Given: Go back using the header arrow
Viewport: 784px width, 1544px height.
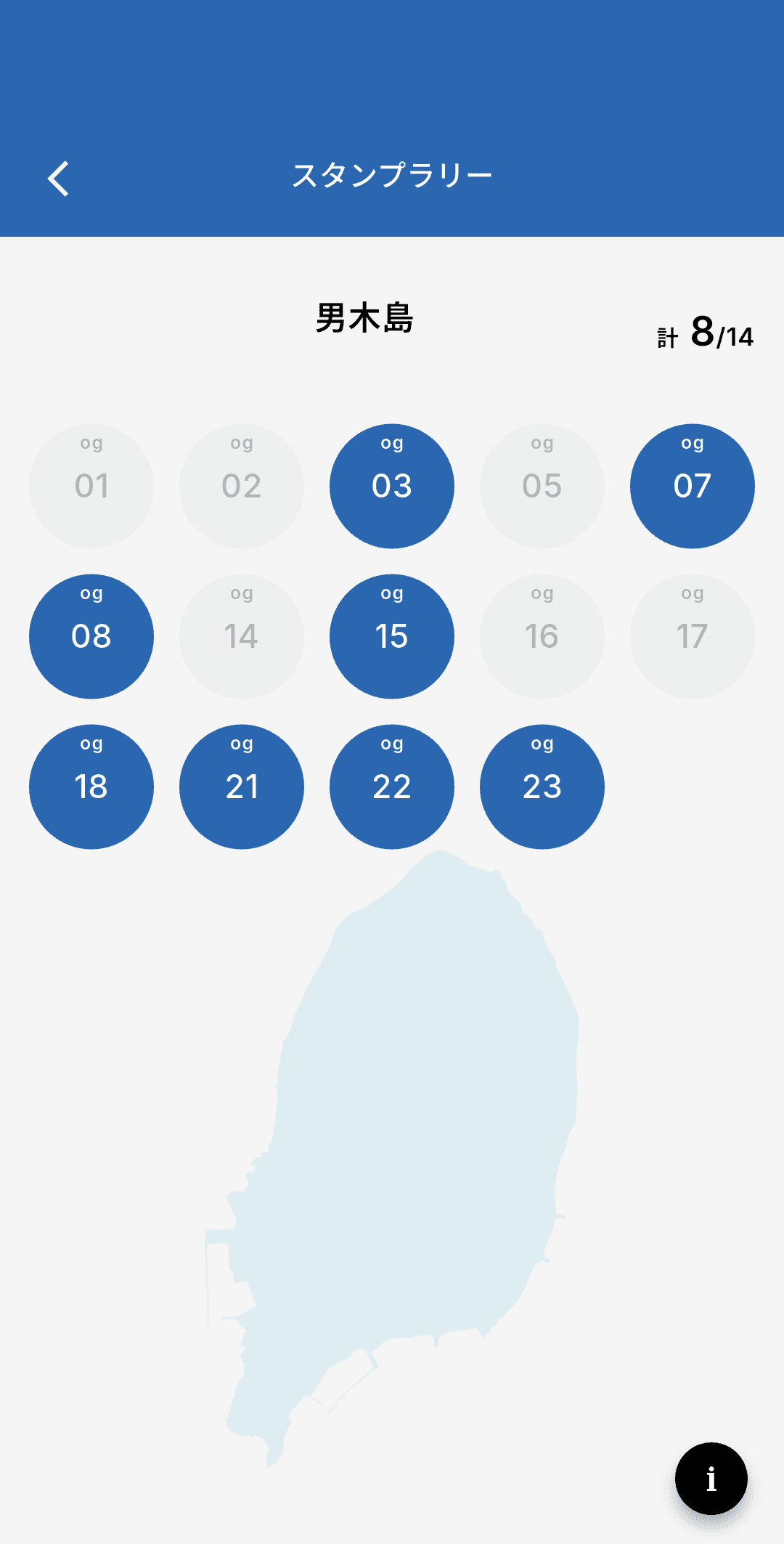Looking at the screenshot, I should 58,179.
